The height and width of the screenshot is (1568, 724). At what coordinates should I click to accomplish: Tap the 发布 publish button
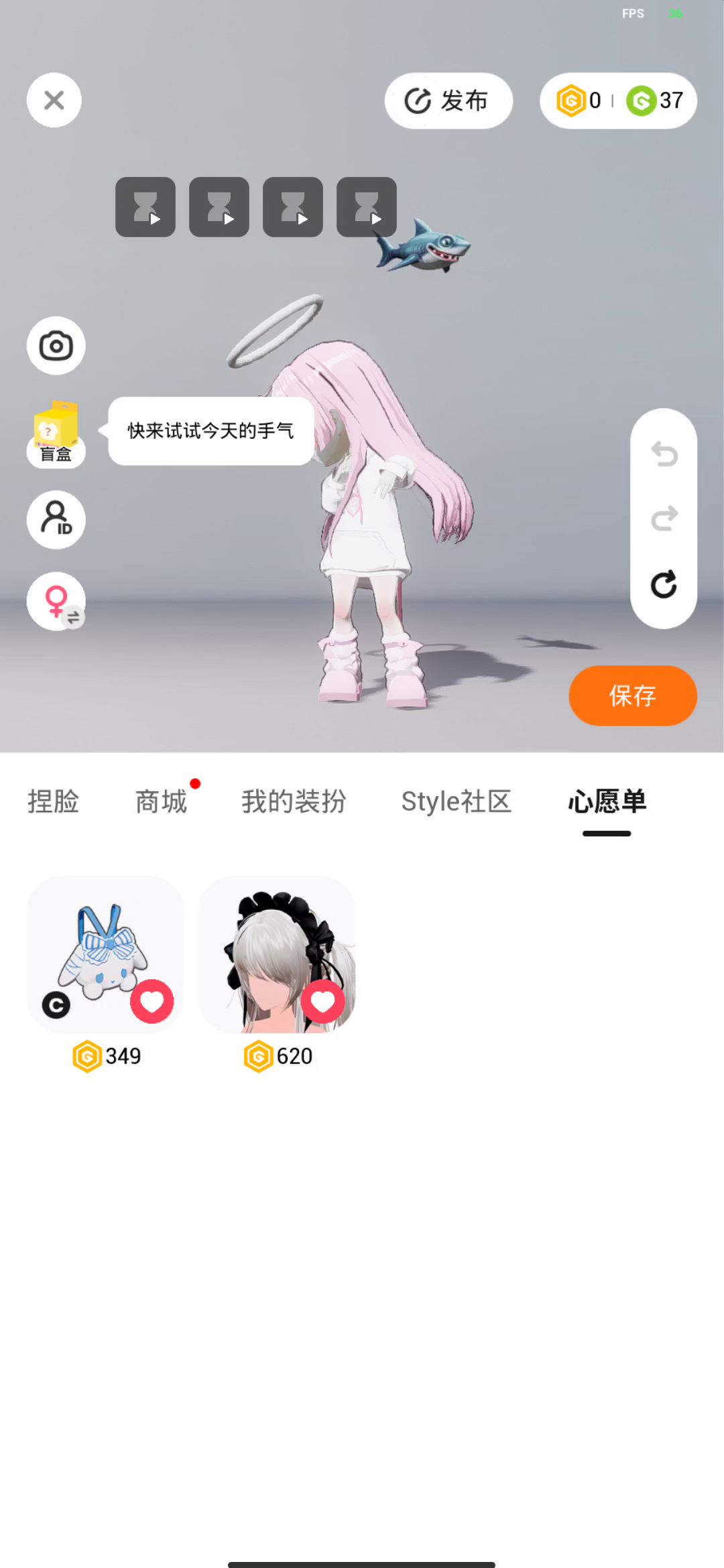pyautogui.click(x=448, y=101)
